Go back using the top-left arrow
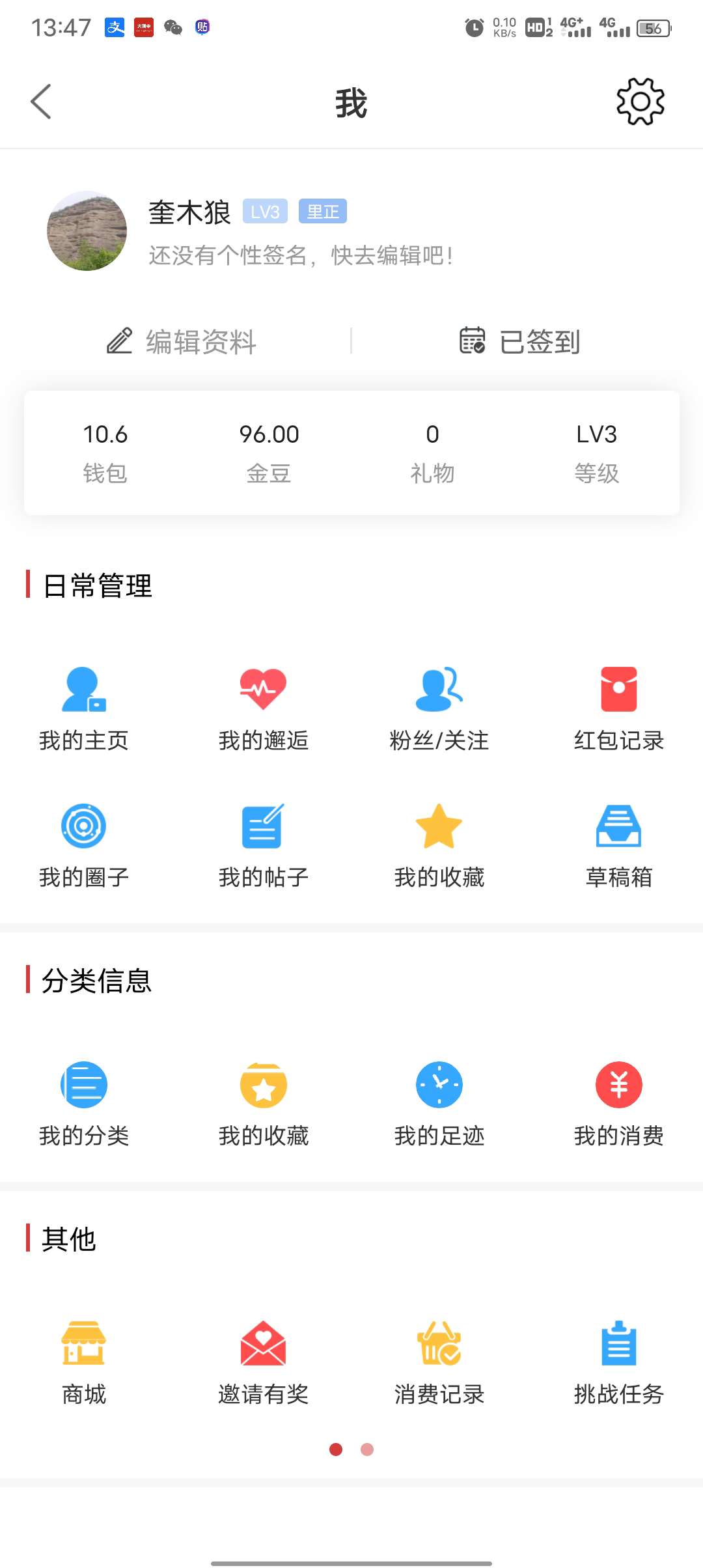Viewport: 703px width, 1568px height. pos(41,102)
